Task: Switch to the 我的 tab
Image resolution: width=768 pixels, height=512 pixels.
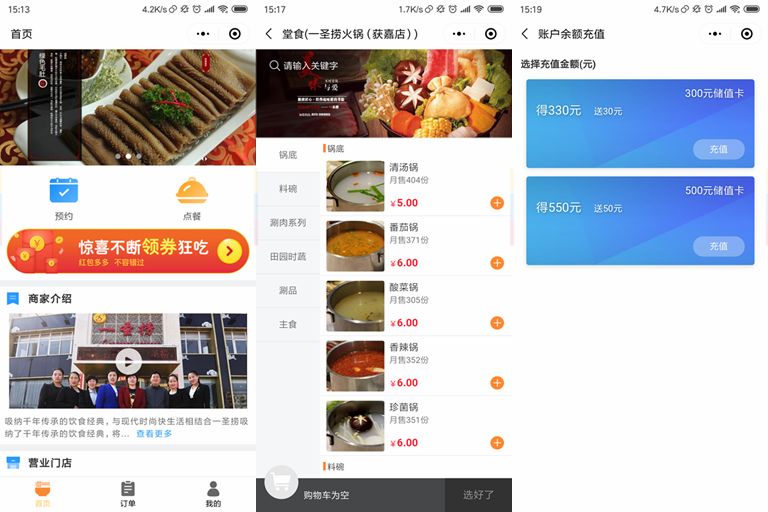Action: pos(213,494)
